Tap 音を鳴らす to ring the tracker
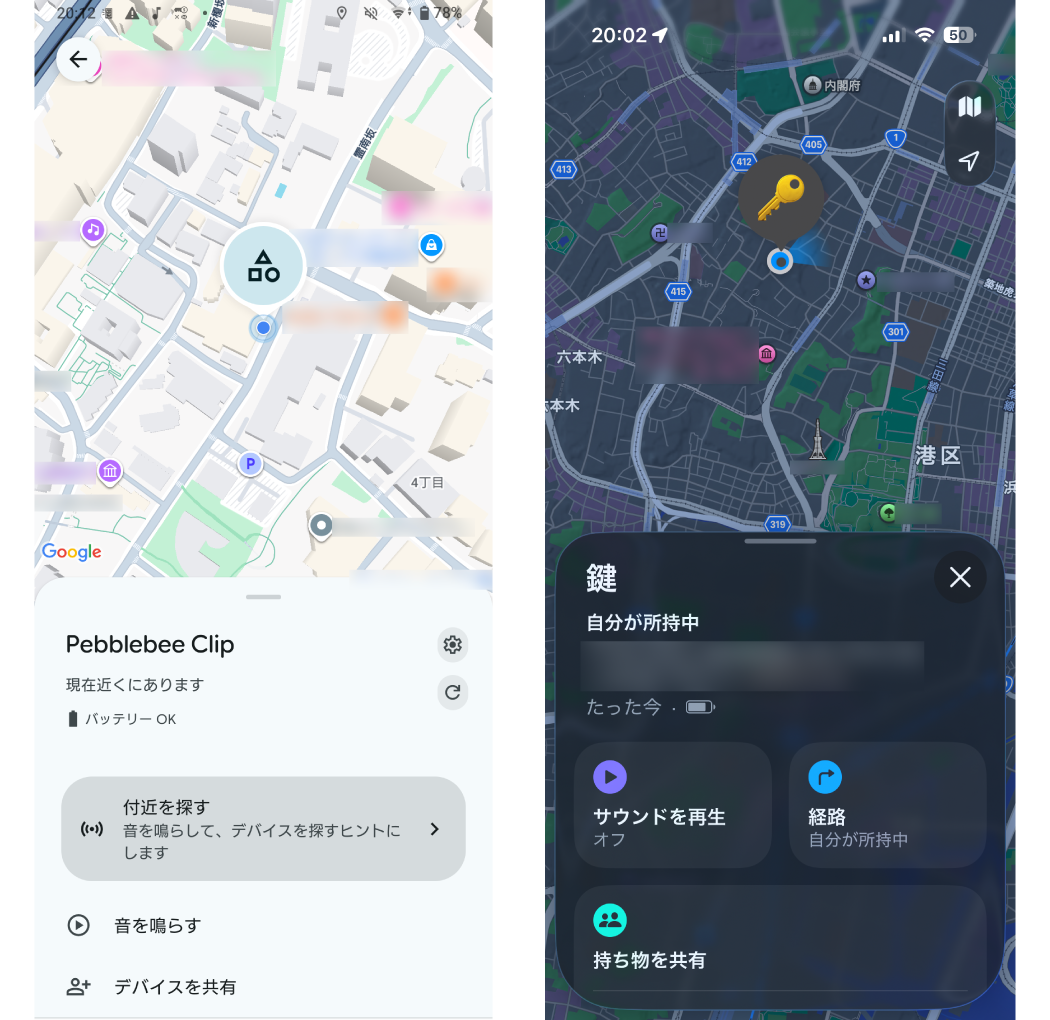The height and width of the screenshot is (1020, 1050). [158, 925]
